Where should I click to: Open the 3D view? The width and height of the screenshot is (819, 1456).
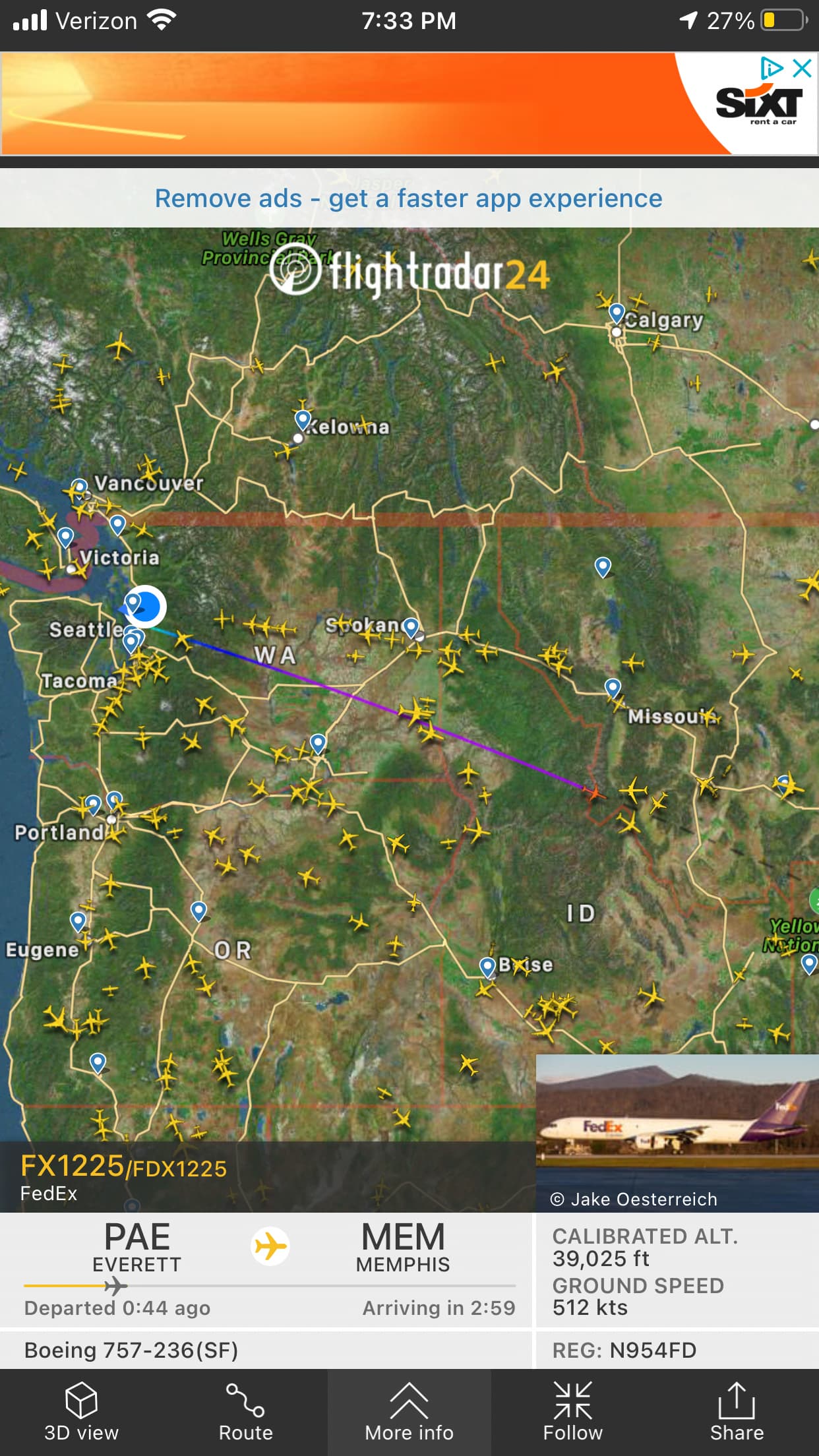(81, 1412)
